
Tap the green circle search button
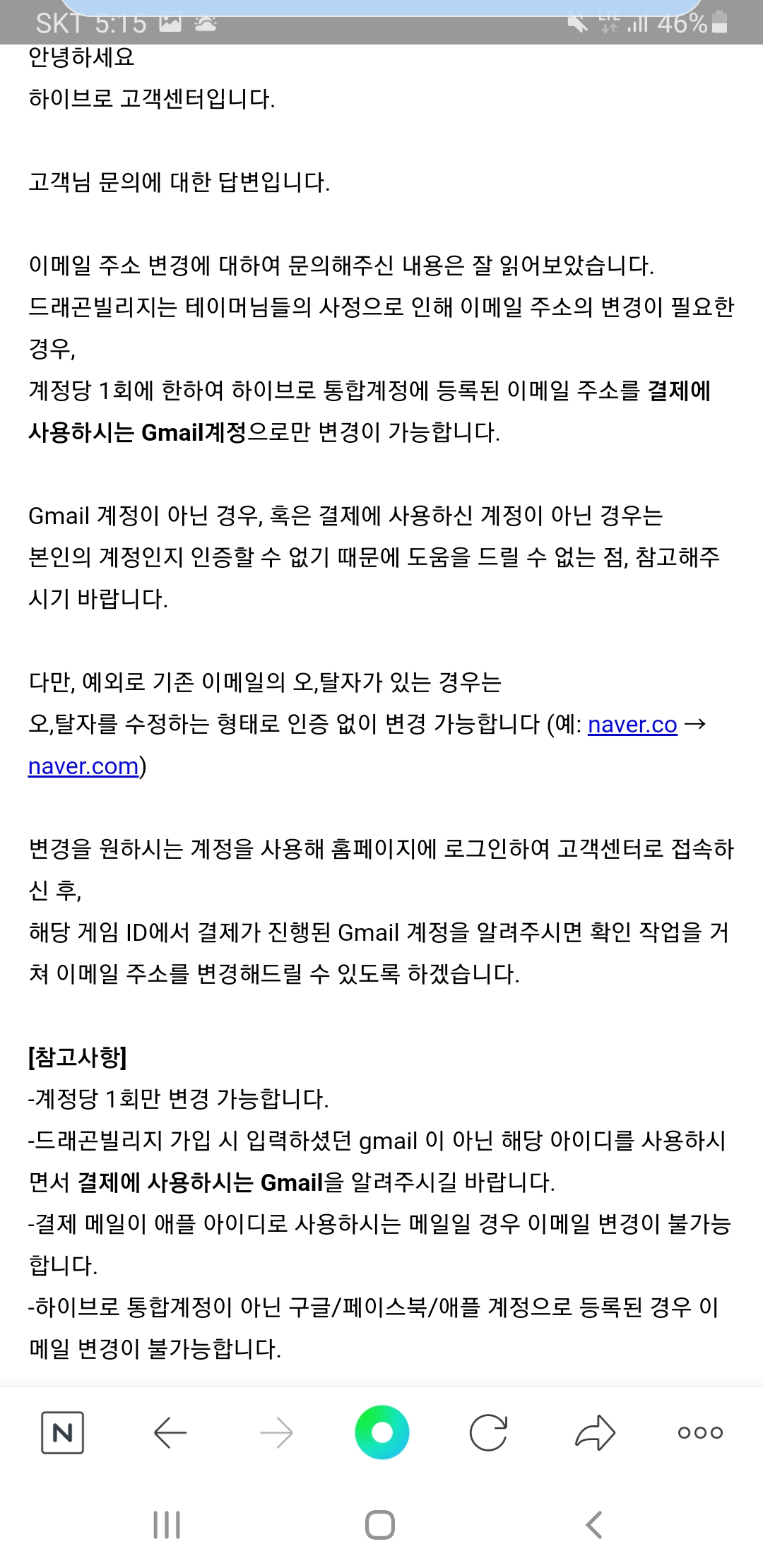click(x=381, y=1432)
